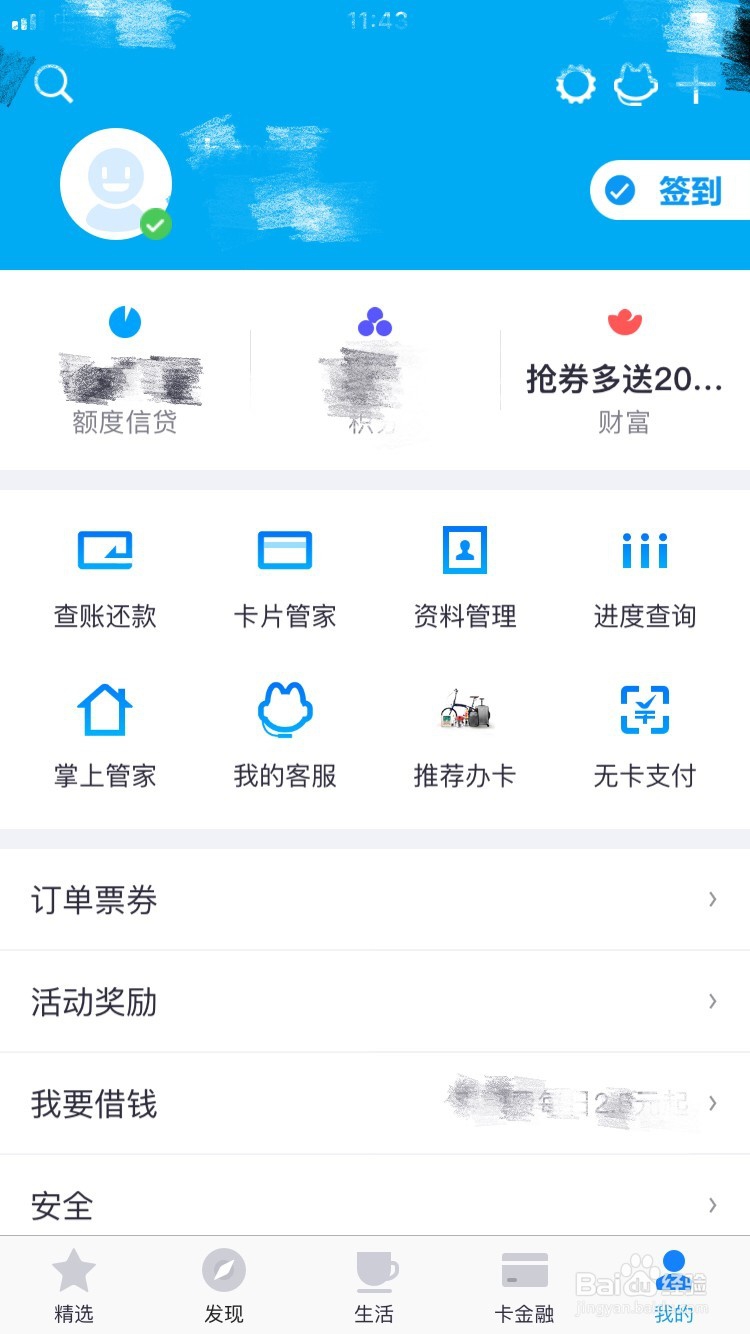The width and height of the screenshot is (750, 1334).
Task: Tap the search magnifier icon
Action: [53, 84]
